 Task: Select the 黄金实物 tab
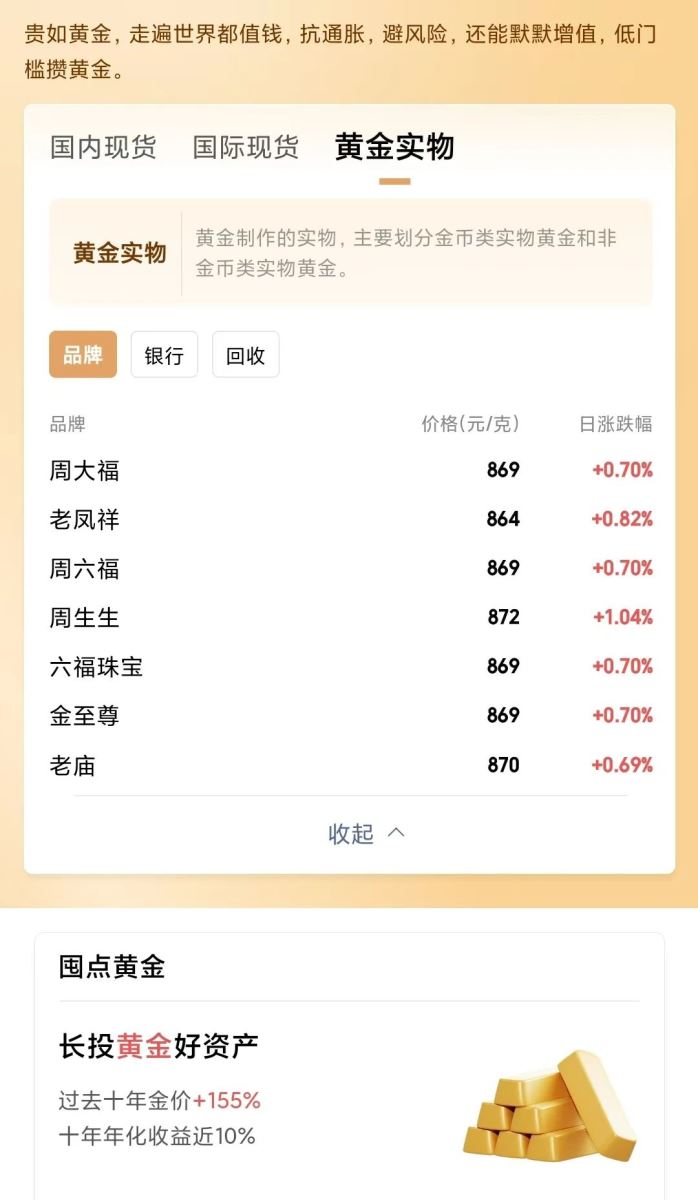click(x=394, y=147)
